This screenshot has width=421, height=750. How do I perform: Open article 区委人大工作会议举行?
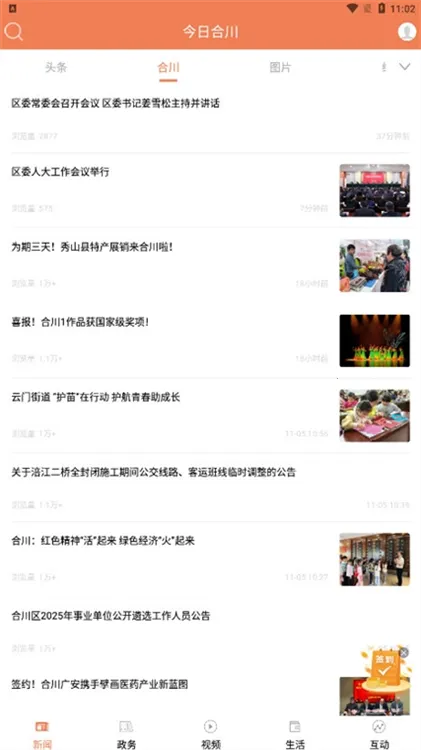(210, 190)
